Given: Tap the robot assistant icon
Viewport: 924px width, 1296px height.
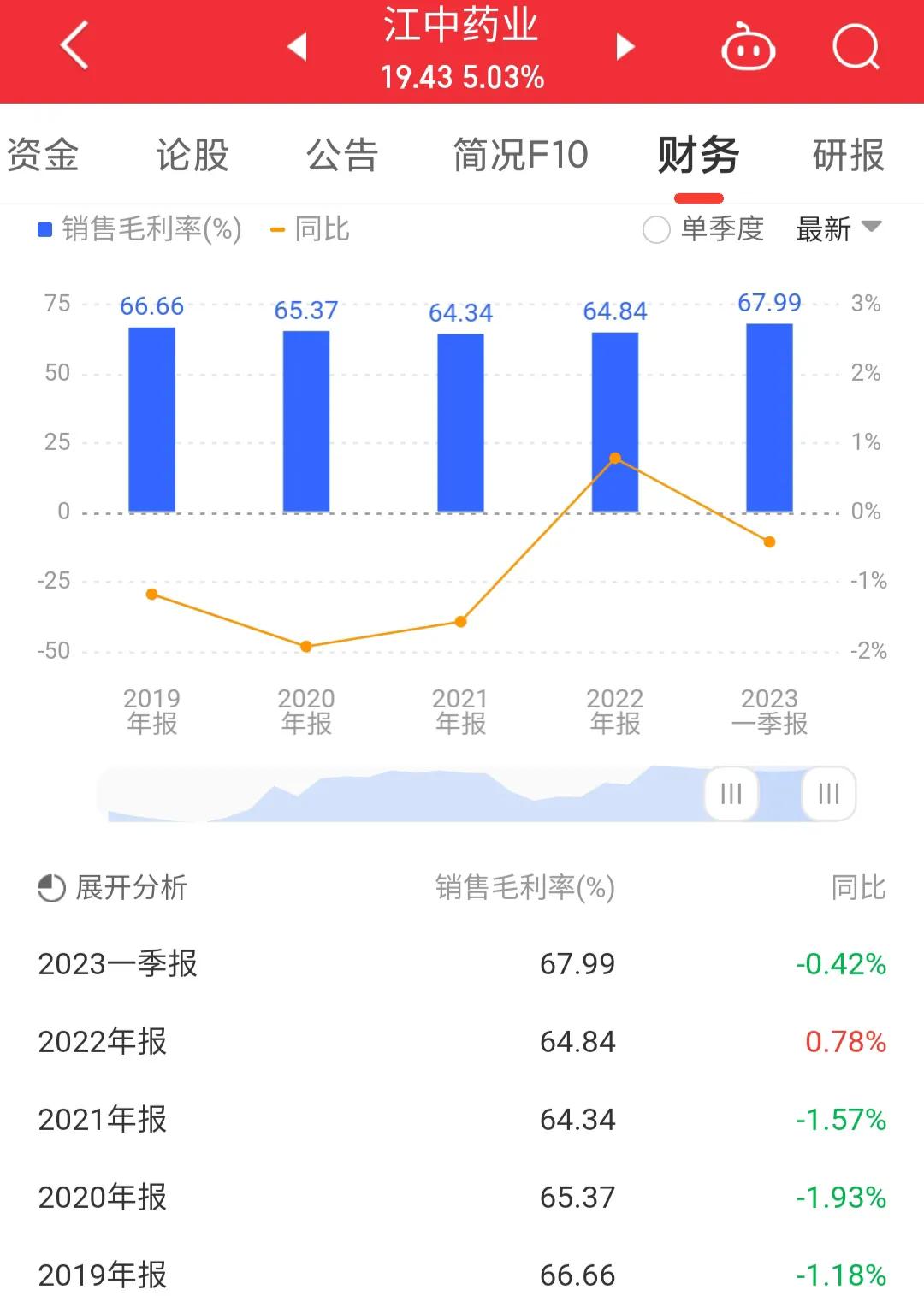Looking at the screenshot, I should (x=748, y=47).
